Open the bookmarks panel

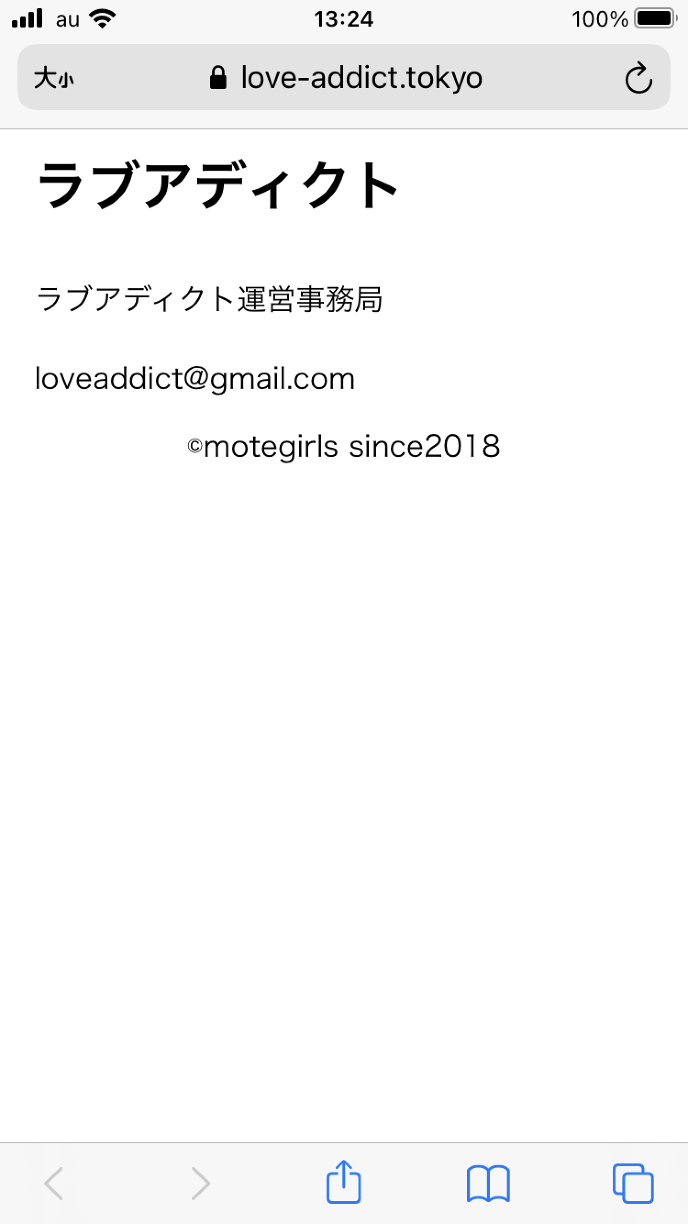pos(488,1183)
